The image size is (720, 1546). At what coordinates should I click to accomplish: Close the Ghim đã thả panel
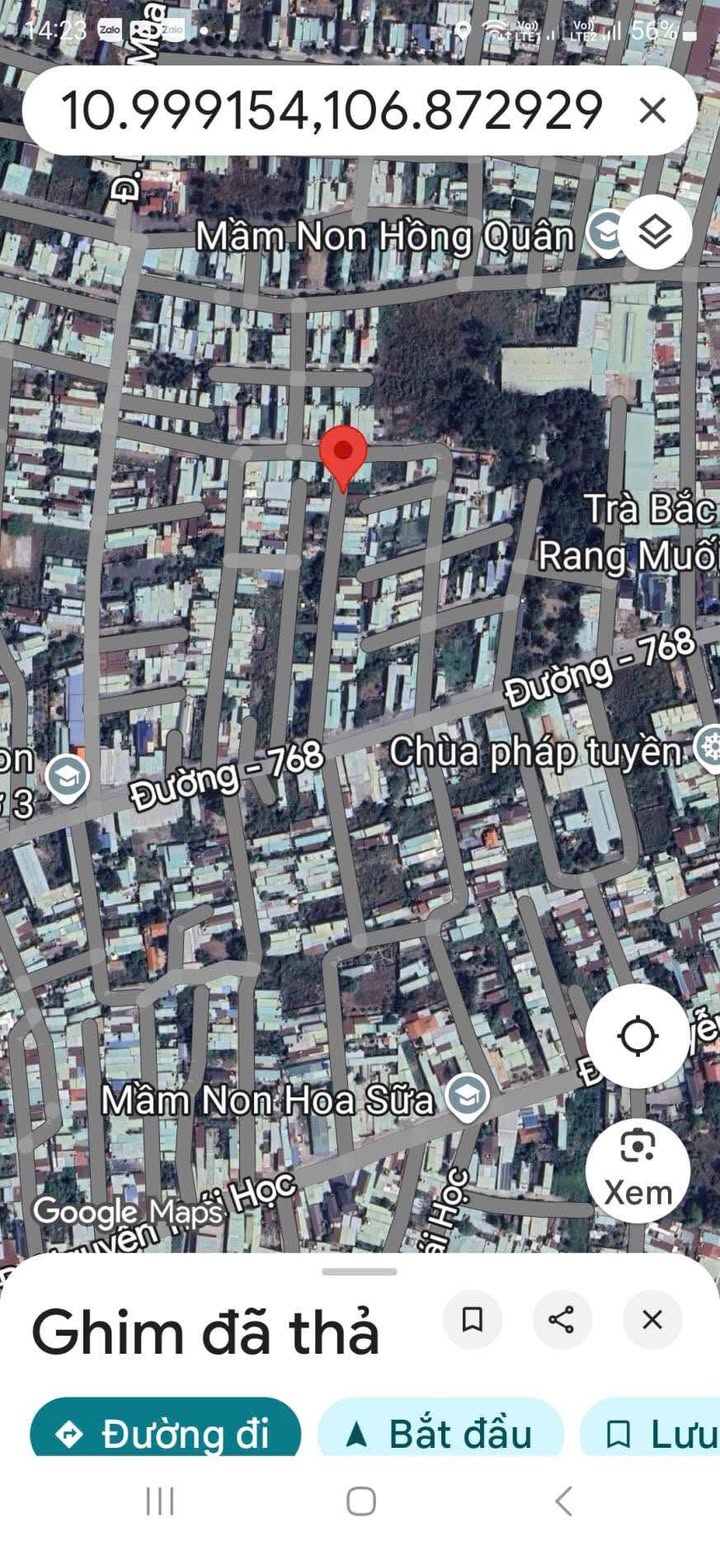click(652, 1320)
